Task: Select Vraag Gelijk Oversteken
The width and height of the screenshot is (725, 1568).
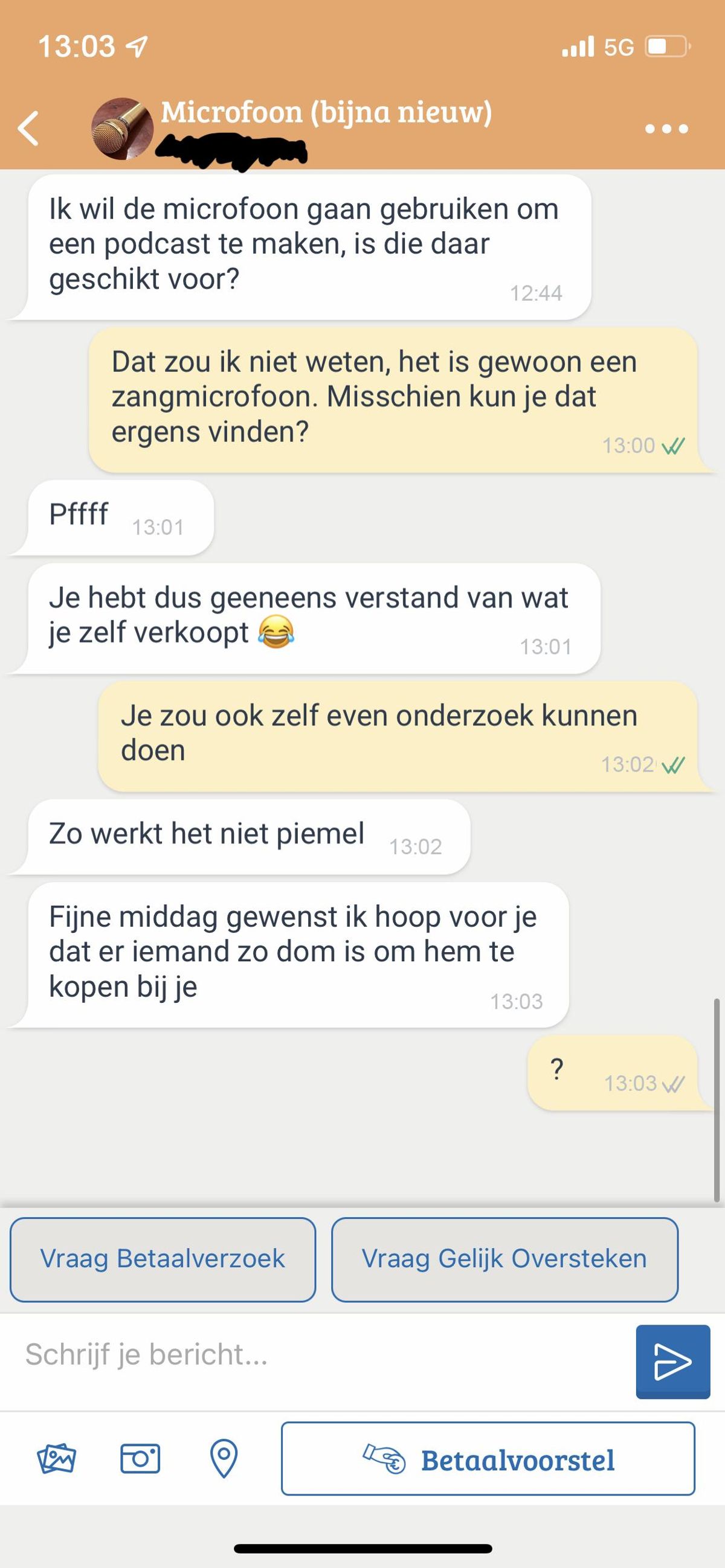Action: pyautogui.click(x=504, y=1259)
